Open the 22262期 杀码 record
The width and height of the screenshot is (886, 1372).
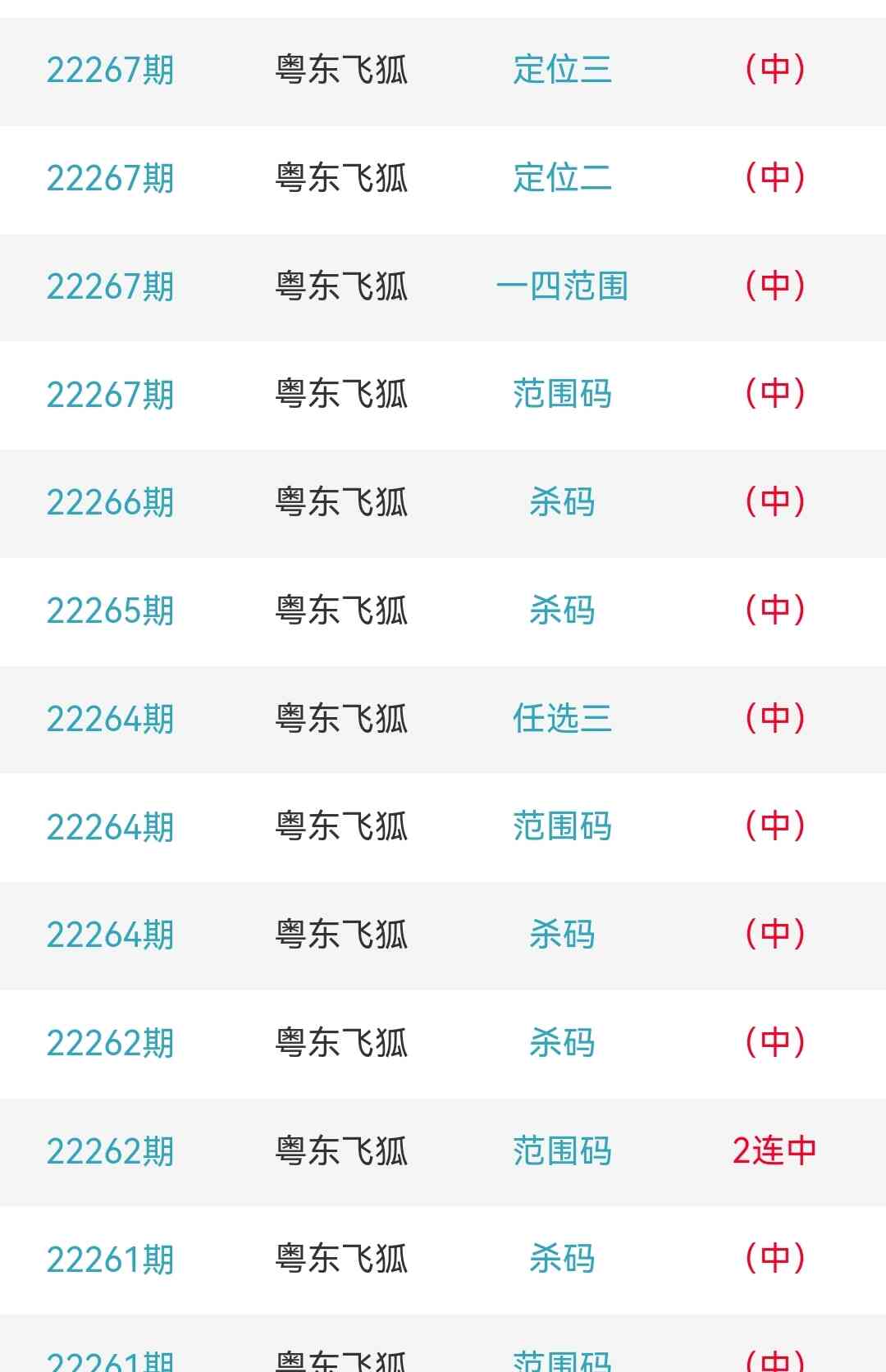tap(562, 1043)
